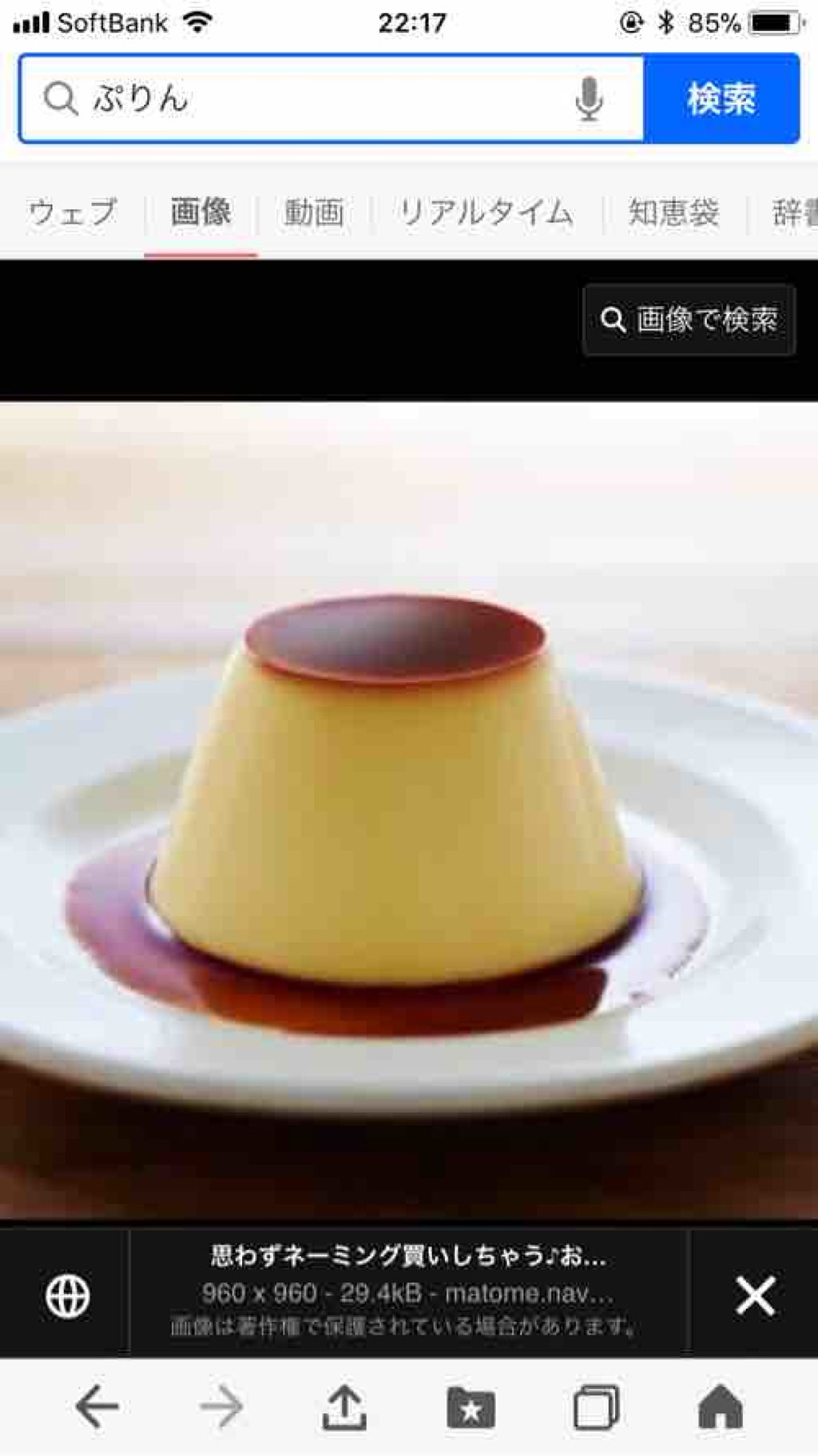Go to the home page
The width and height of the screenshot is (818, 1456).
click(x=721, y=1406)
